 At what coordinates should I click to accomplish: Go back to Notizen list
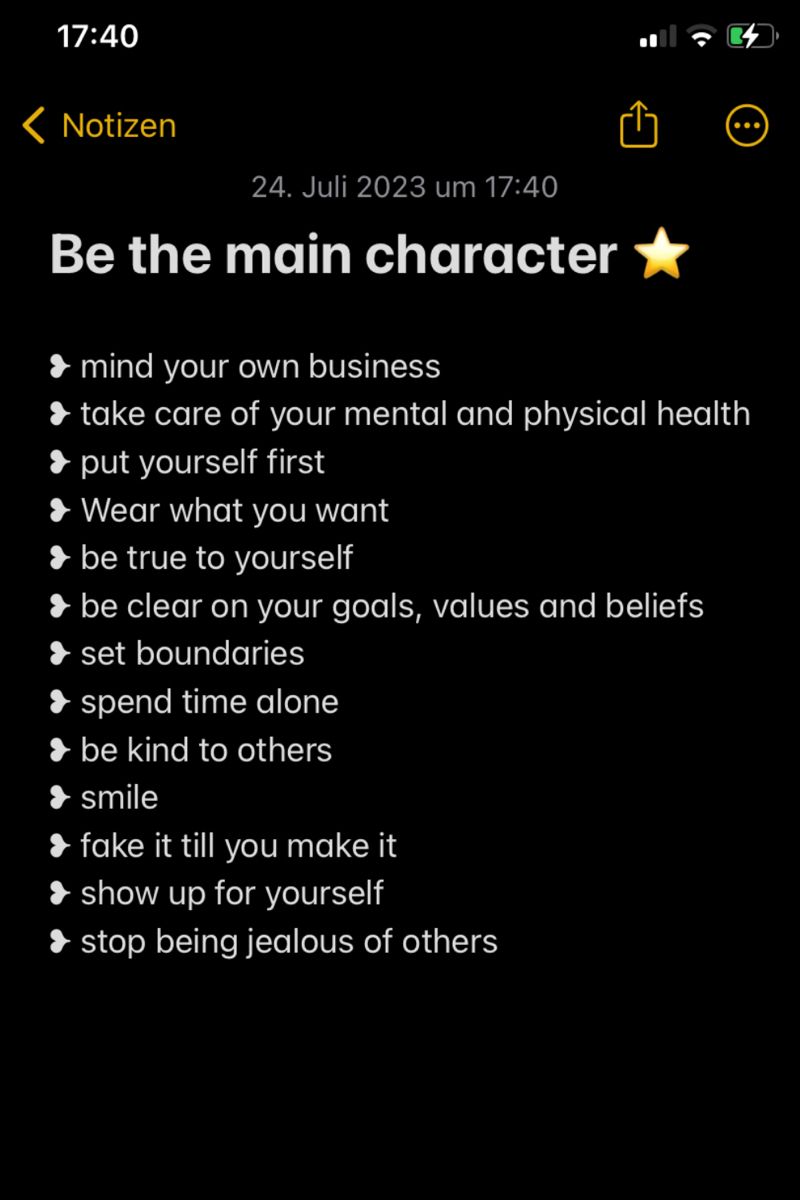pos(98,126)
